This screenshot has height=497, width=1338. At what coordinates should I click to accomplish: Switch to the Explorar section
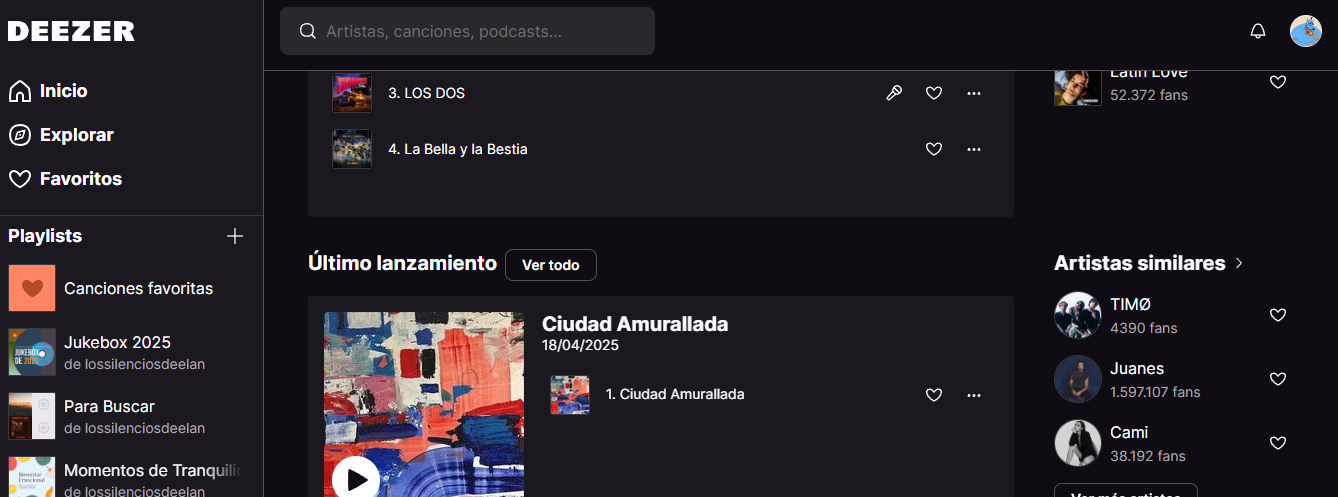pyautogui.click(x=76, y=135)
